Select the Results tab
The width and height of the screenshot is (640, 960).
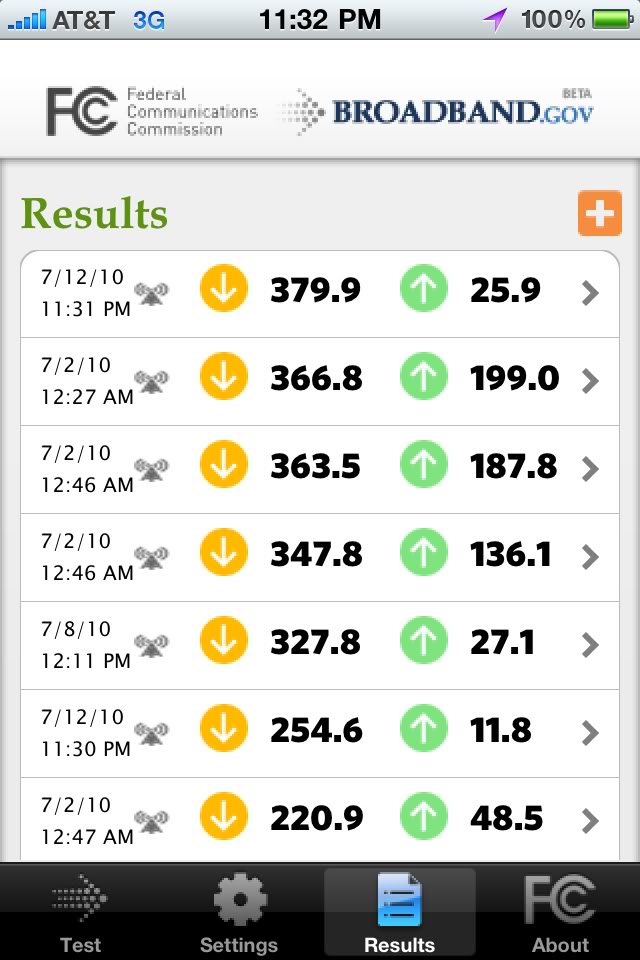[399, 912]
